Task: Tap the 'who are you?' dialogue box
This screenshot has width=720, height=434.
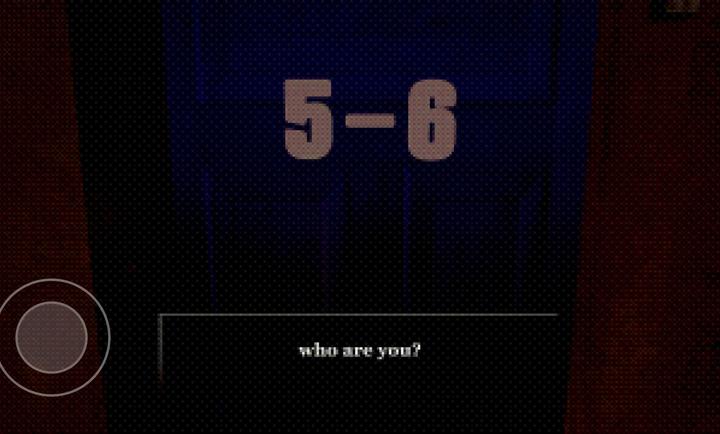Action: coord(359,351)
